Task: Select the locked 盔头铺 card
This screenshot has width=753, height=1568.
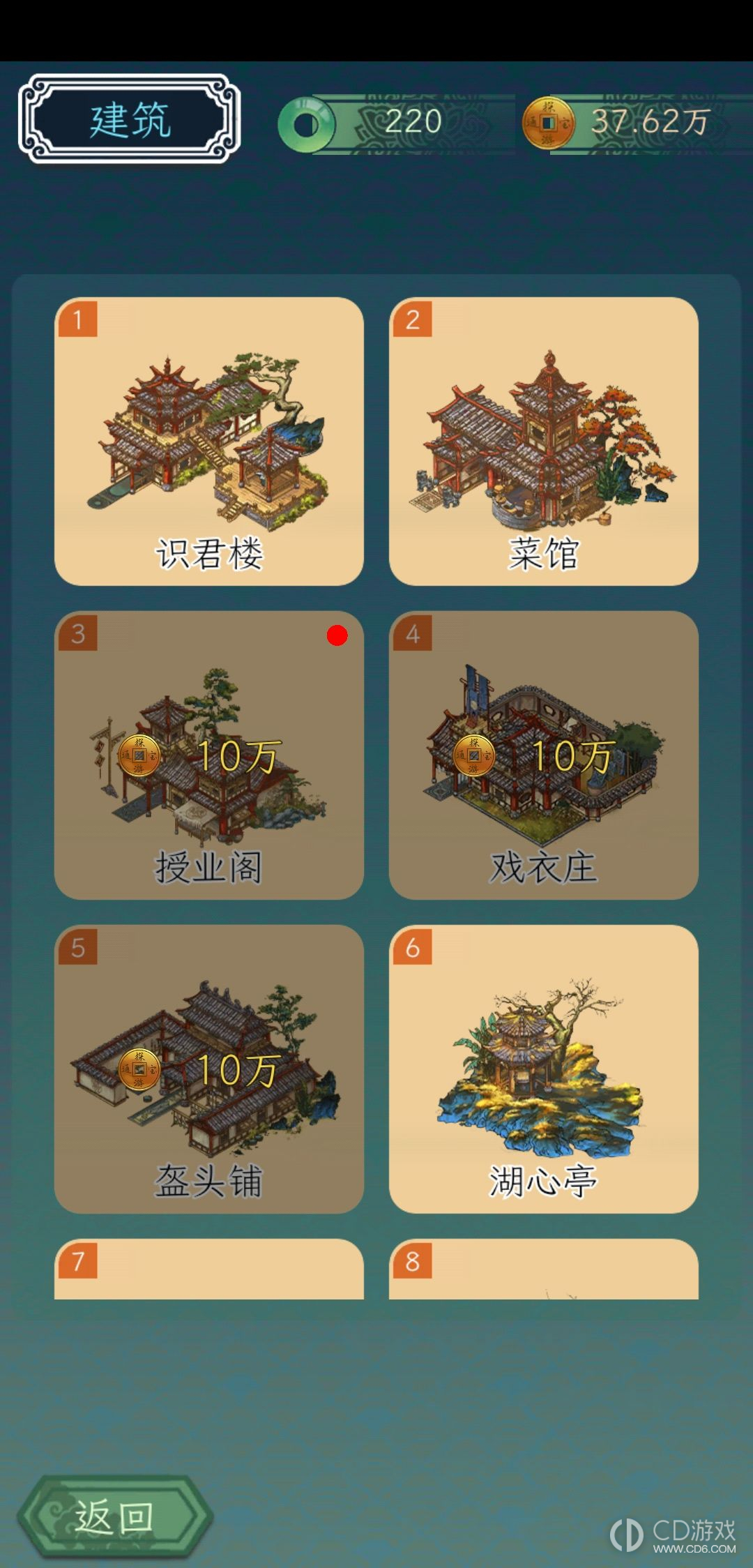Action: tap(208, 1069)
